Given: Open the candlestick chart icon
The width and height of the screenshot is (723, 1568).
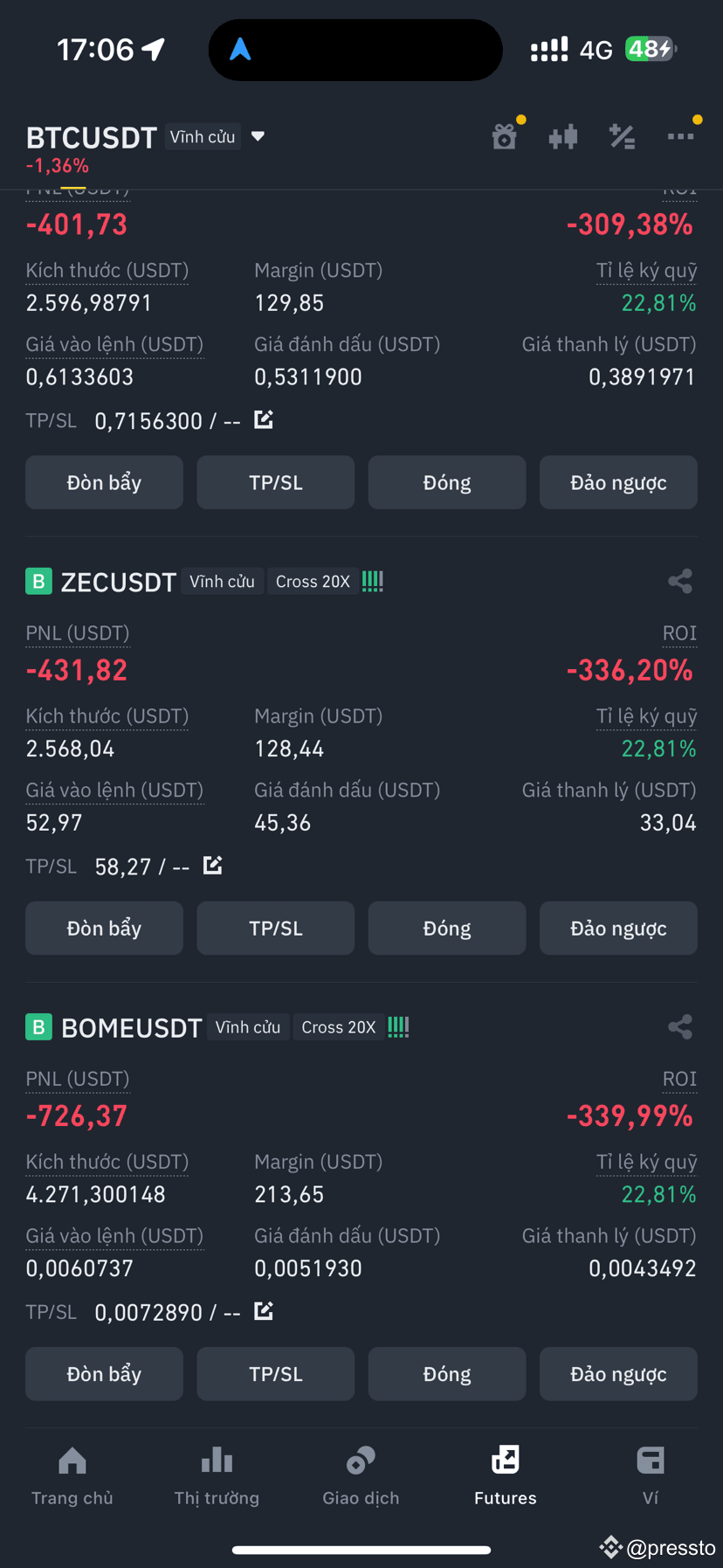Looking at the screenshot, I should [562, 136].
